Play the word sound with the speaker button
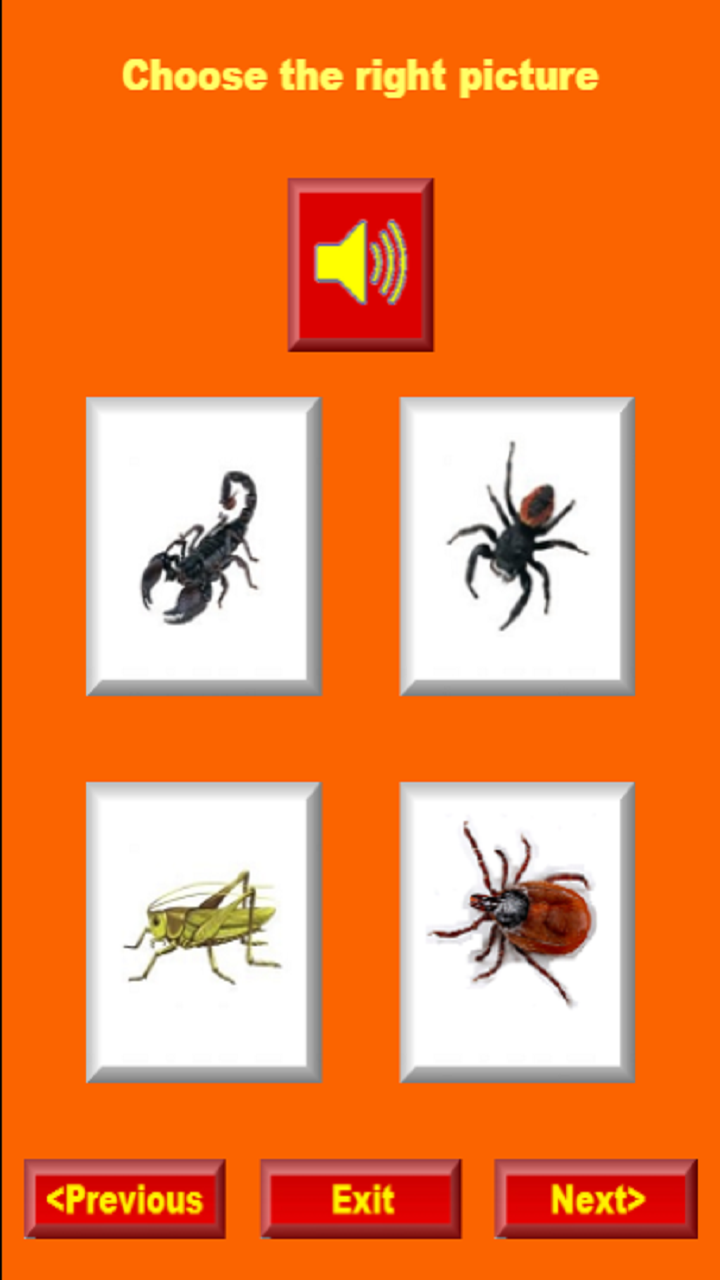The width and height of the screenshot is (720, 1280). pyautogui.click(x=360, y=265)
